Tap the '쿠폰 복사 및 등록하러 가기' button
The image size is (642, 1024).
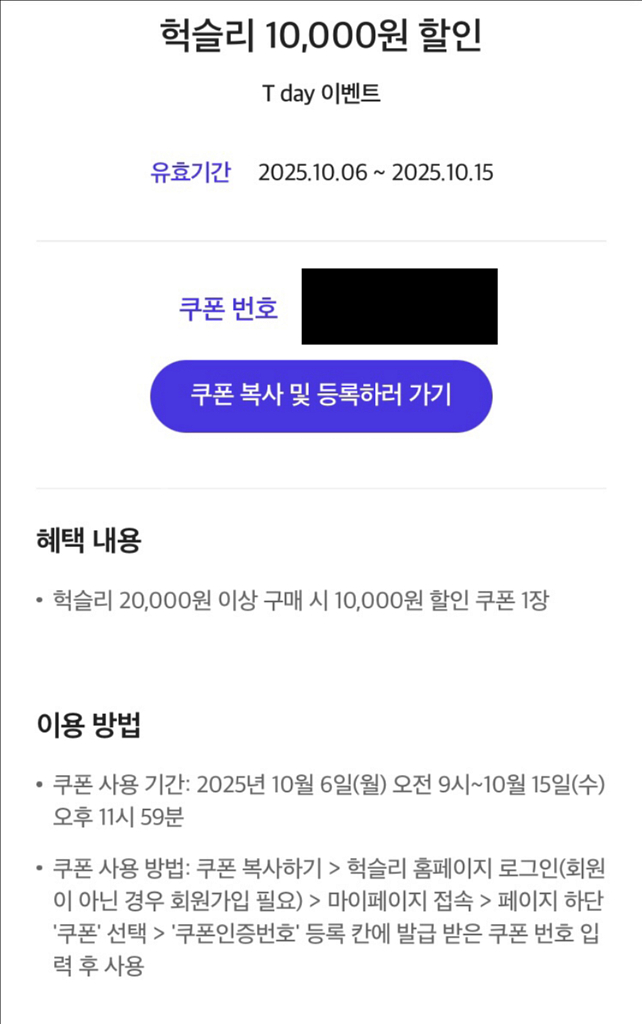[x=321, y=395]
